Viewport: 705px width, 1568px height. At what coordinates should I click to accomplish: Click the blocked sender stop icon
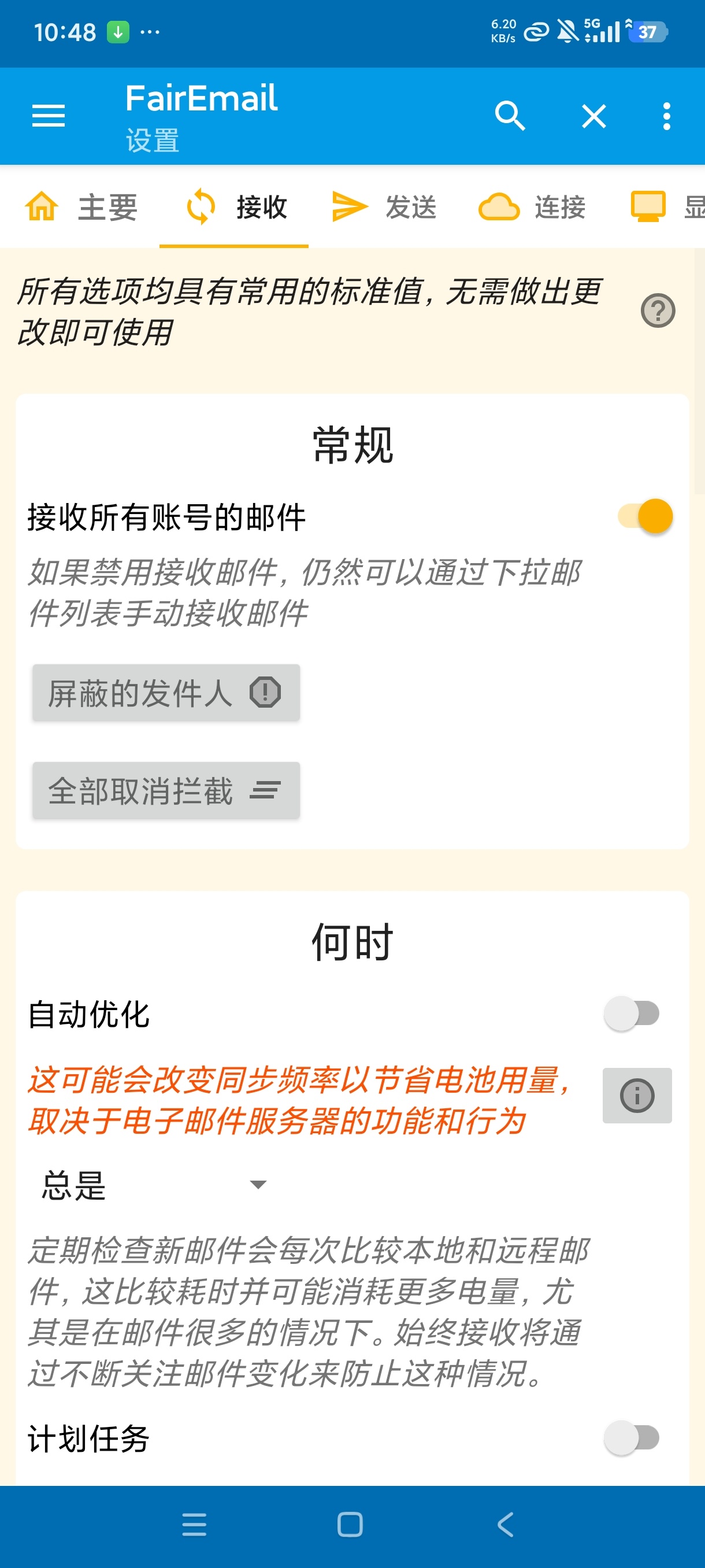click(x=265, y=692)
